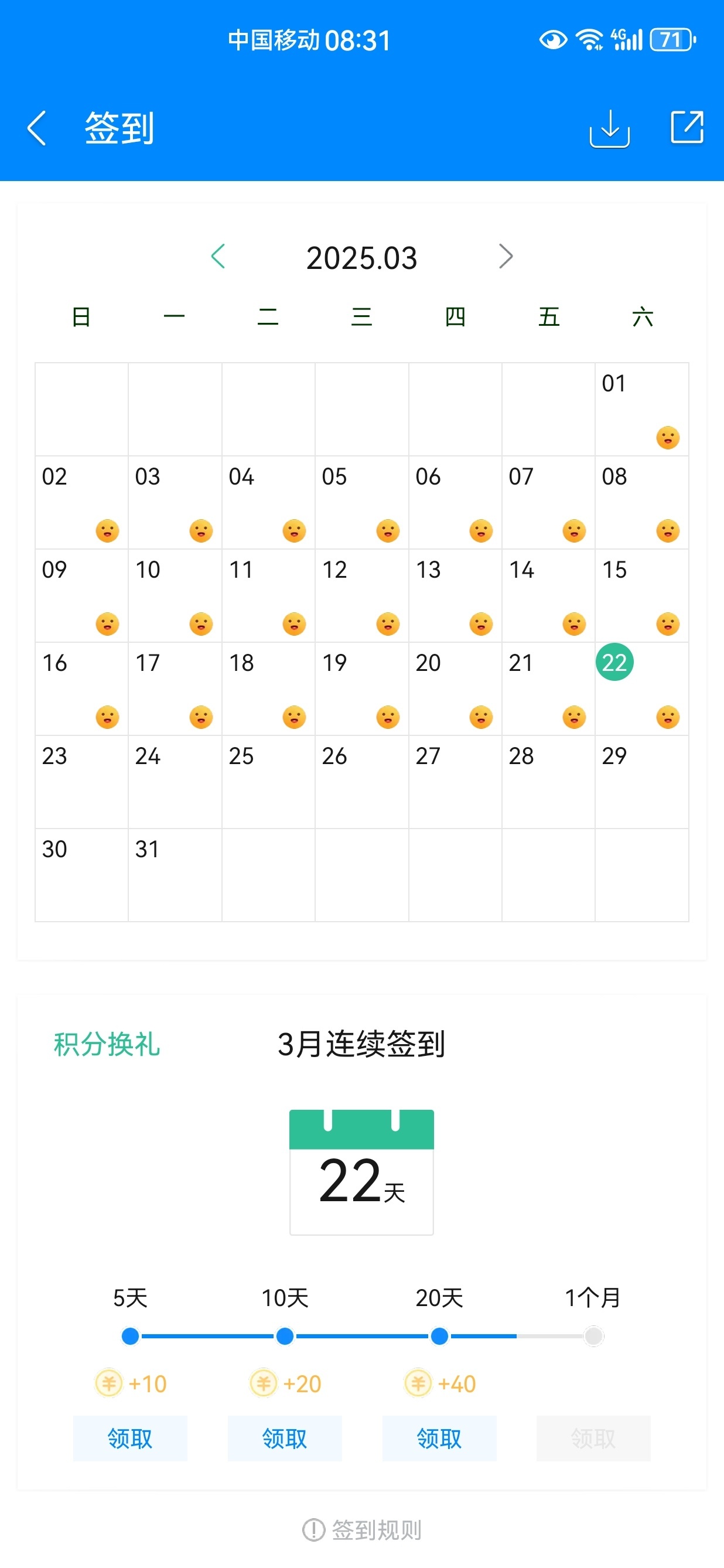
Task: View 签到规则 at the bottom
Action: tap(363, 1530)
